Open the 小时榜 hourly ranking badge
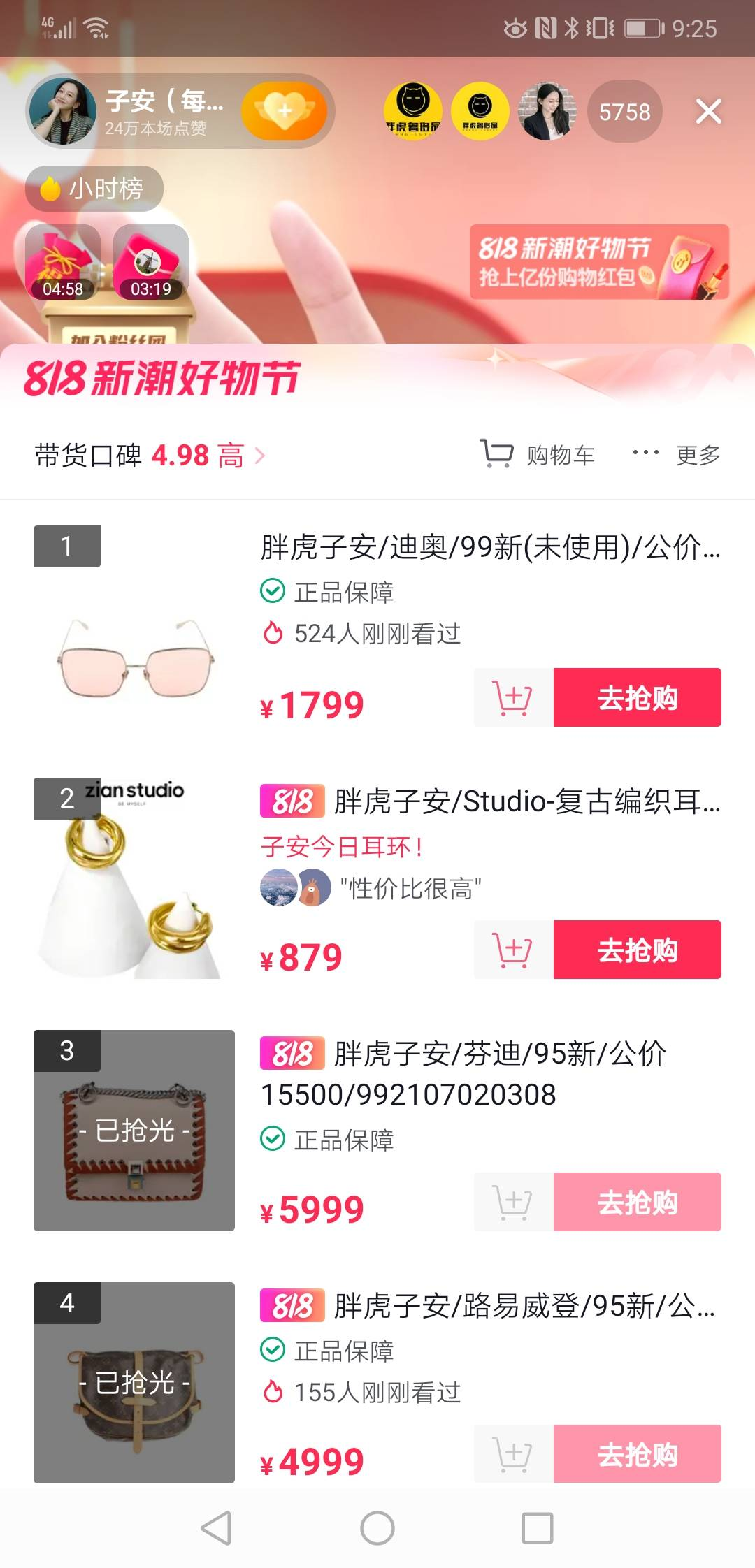Screen dimensions: 755x1568 click(93, 187)
